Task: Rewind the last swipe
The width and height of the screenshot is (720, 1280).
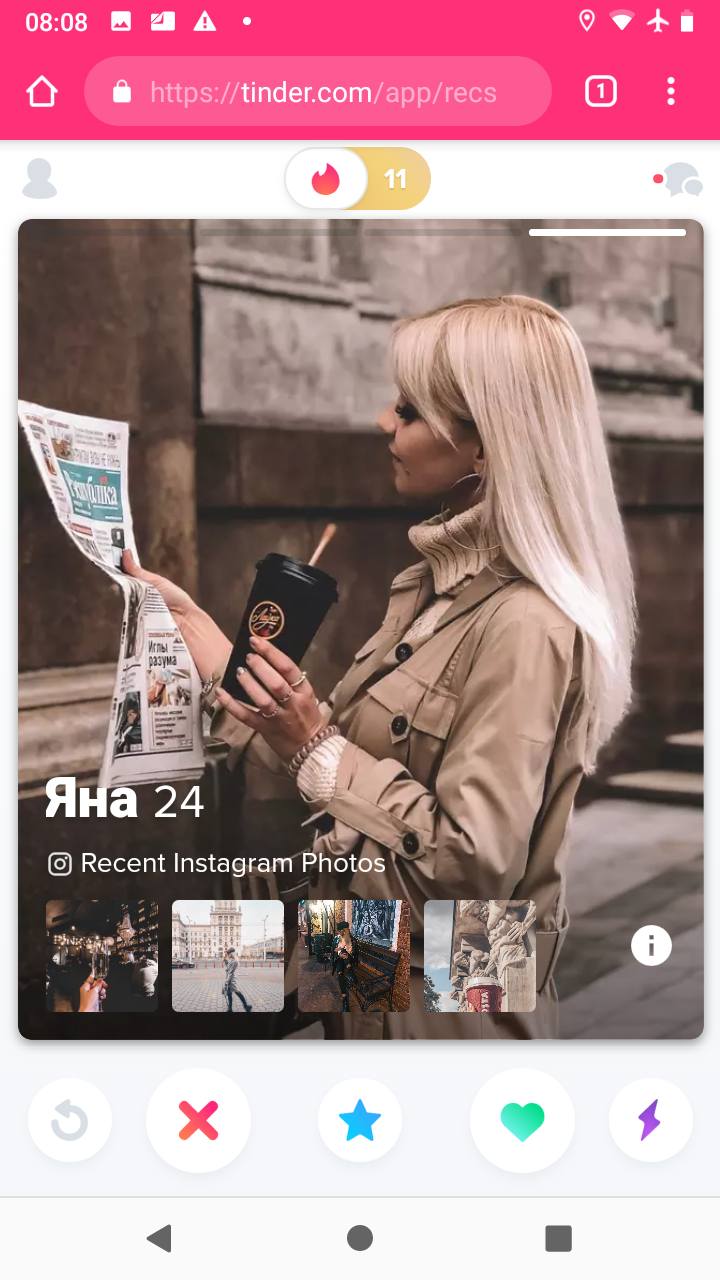Action: tap(70, 1121)
